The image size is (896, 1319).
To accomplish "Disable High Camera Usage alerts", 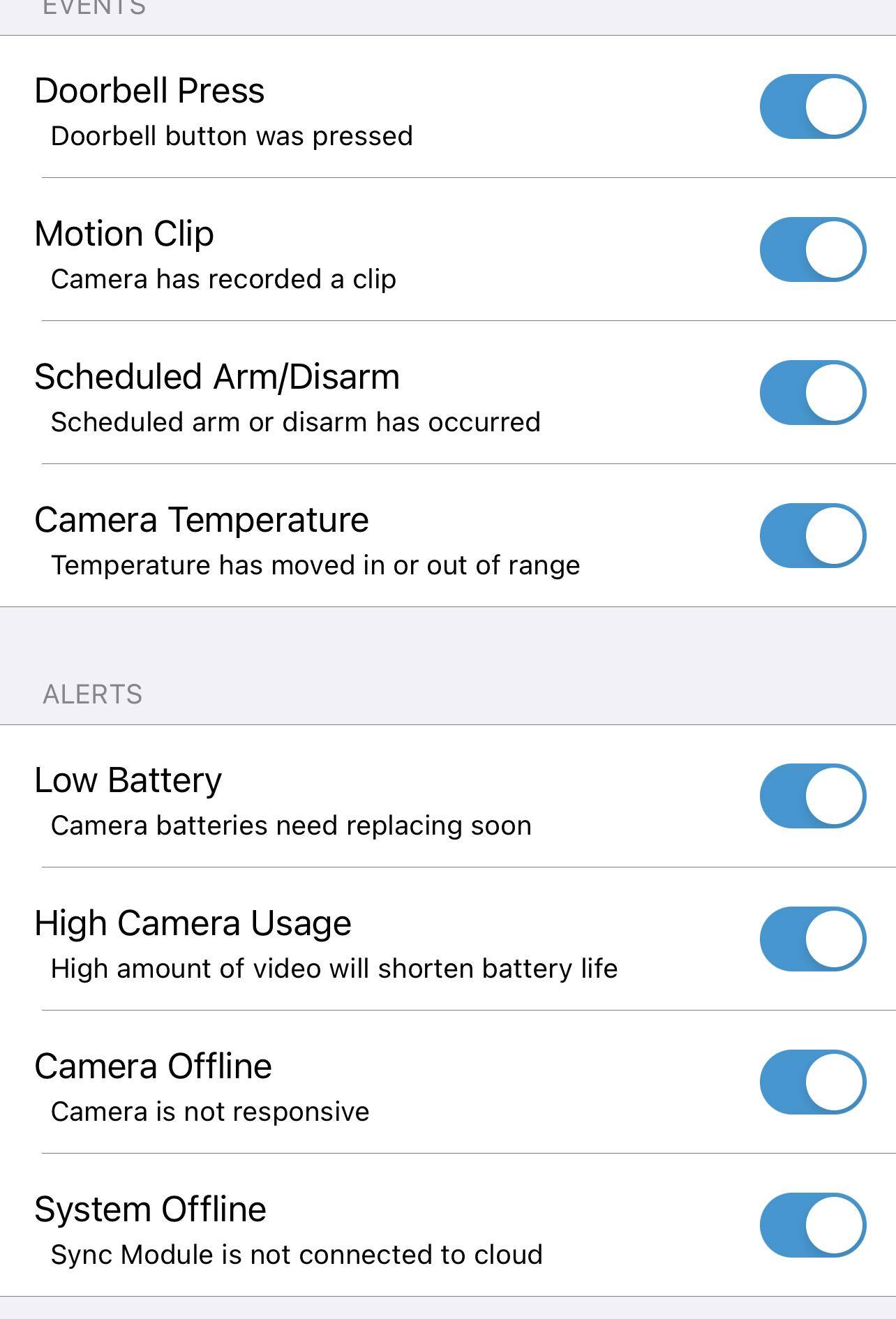I will (813, 939).
